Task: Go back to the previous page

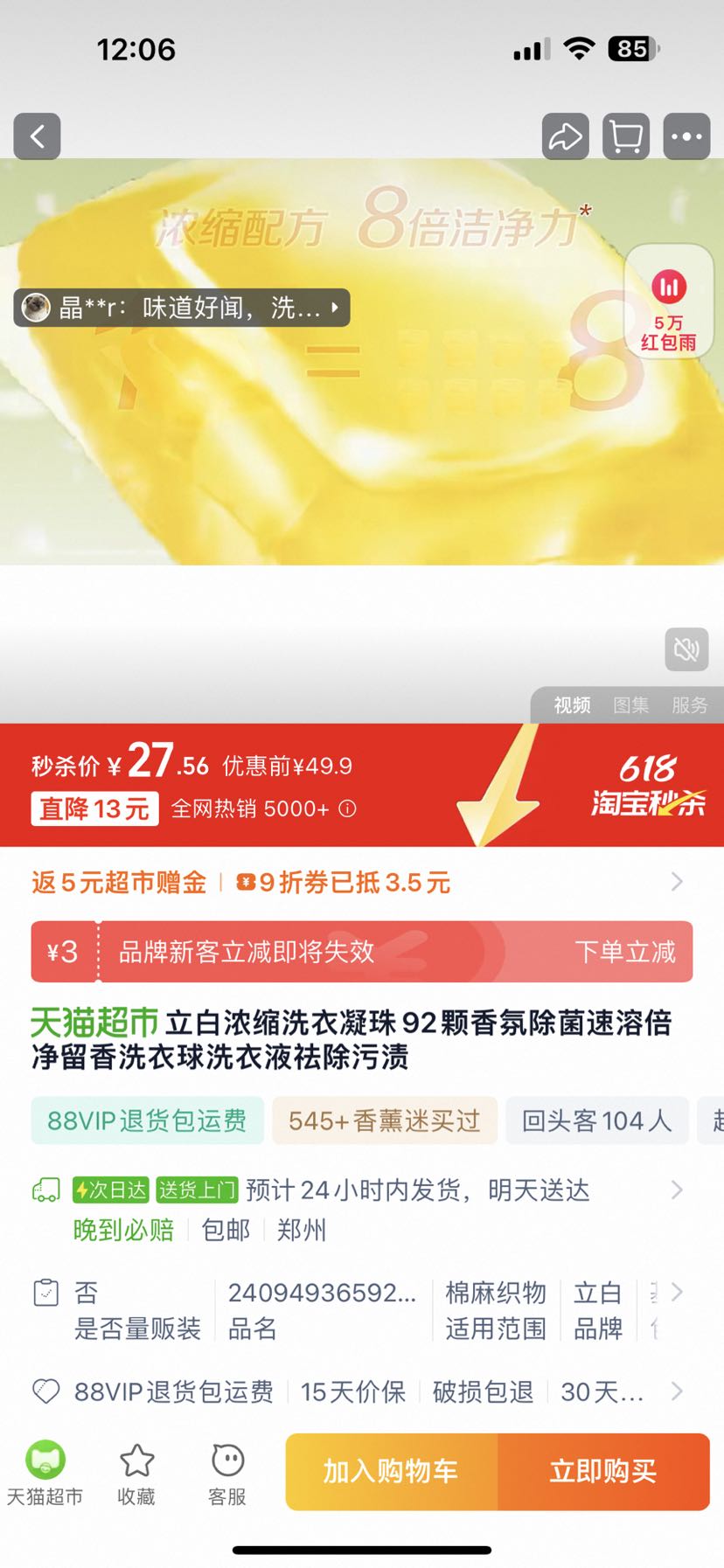Action: click(37, 136)
